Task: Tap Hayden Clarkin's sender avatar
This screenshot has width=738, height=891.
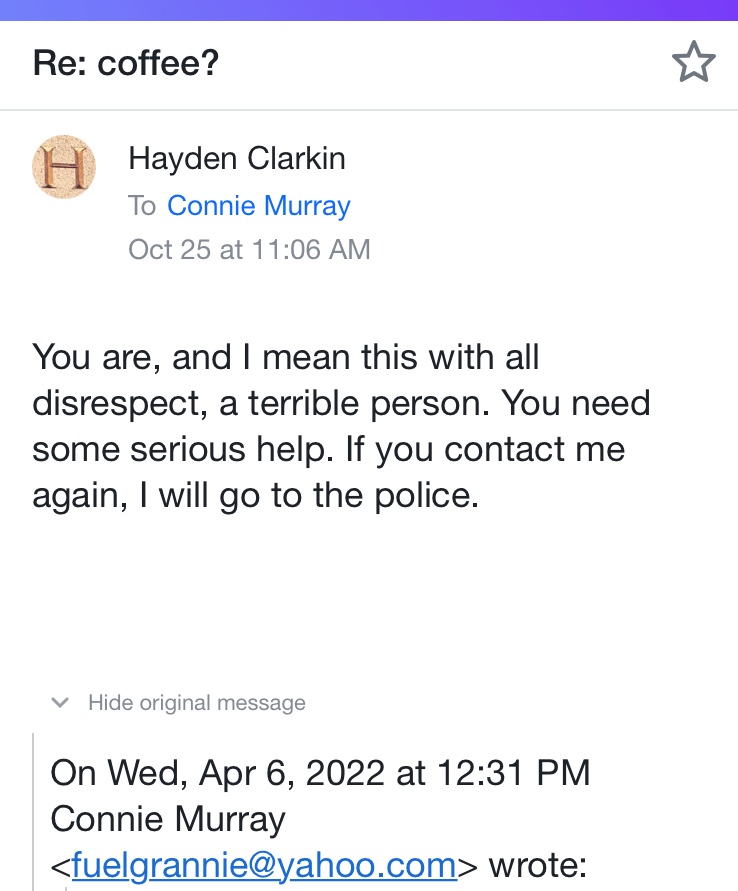Action: pos(65,167)
